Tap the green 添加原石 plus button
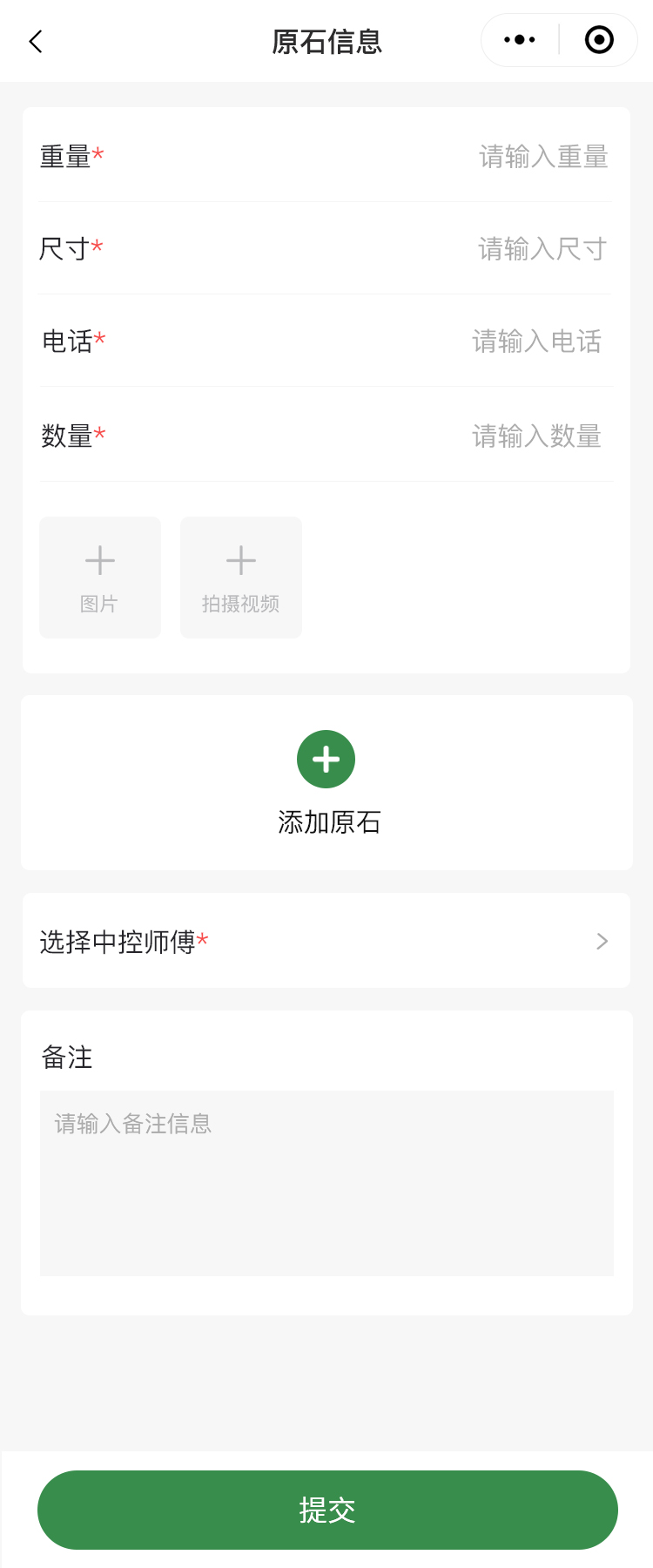The height and width of the screenshot is (1568, 653). point(326,760)
